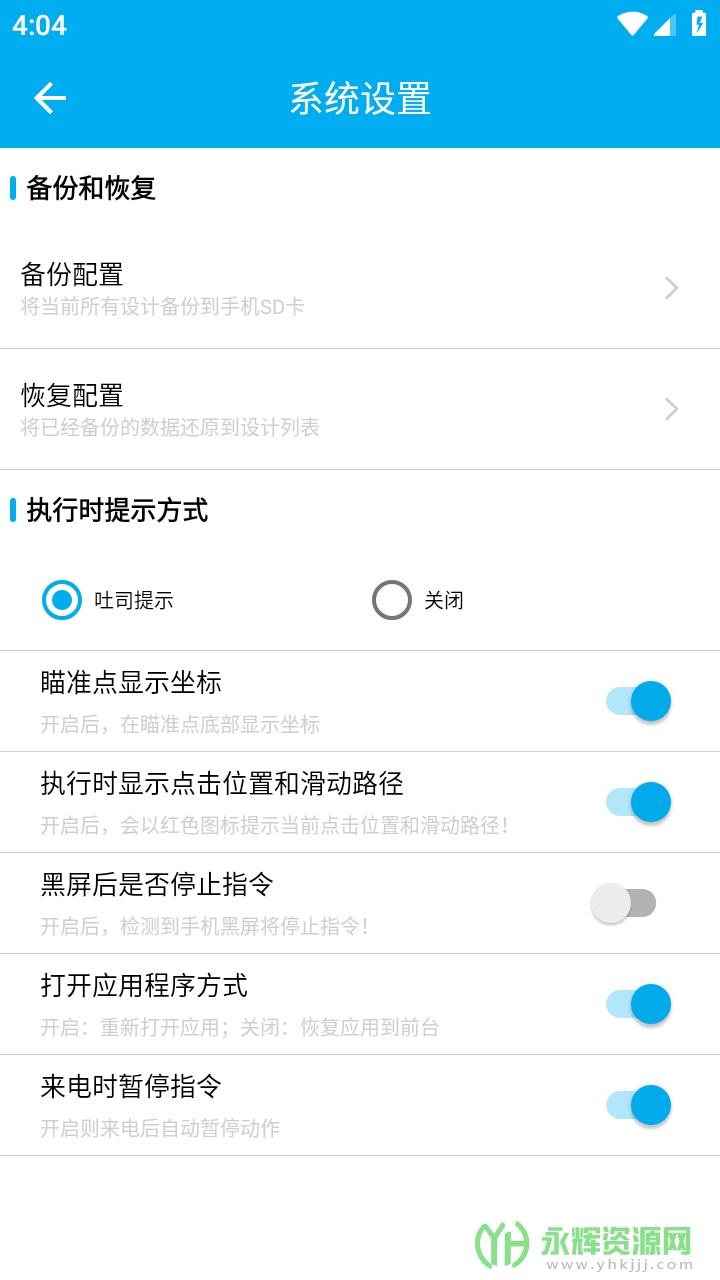Select the 关闭 radio option
The height and width of the screenshot is (1280, 720).
click(392, 600)
